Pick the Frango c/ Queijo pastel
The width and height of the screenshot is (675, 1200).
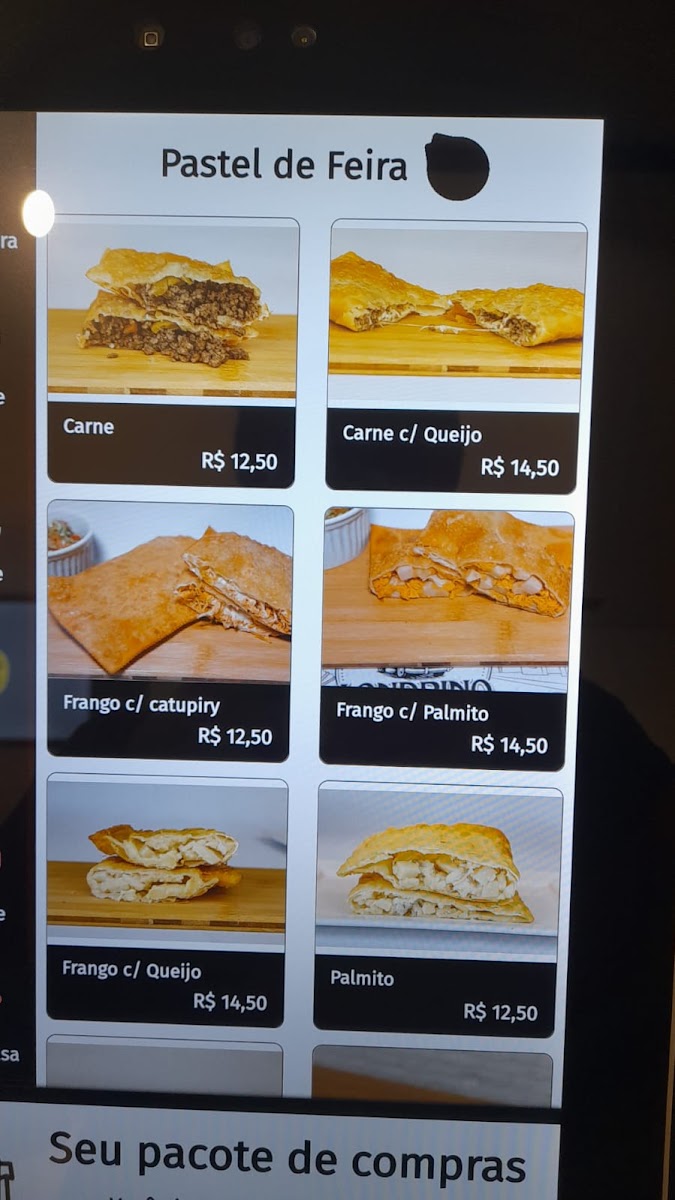pyautogui.click(x=166, y=900)
